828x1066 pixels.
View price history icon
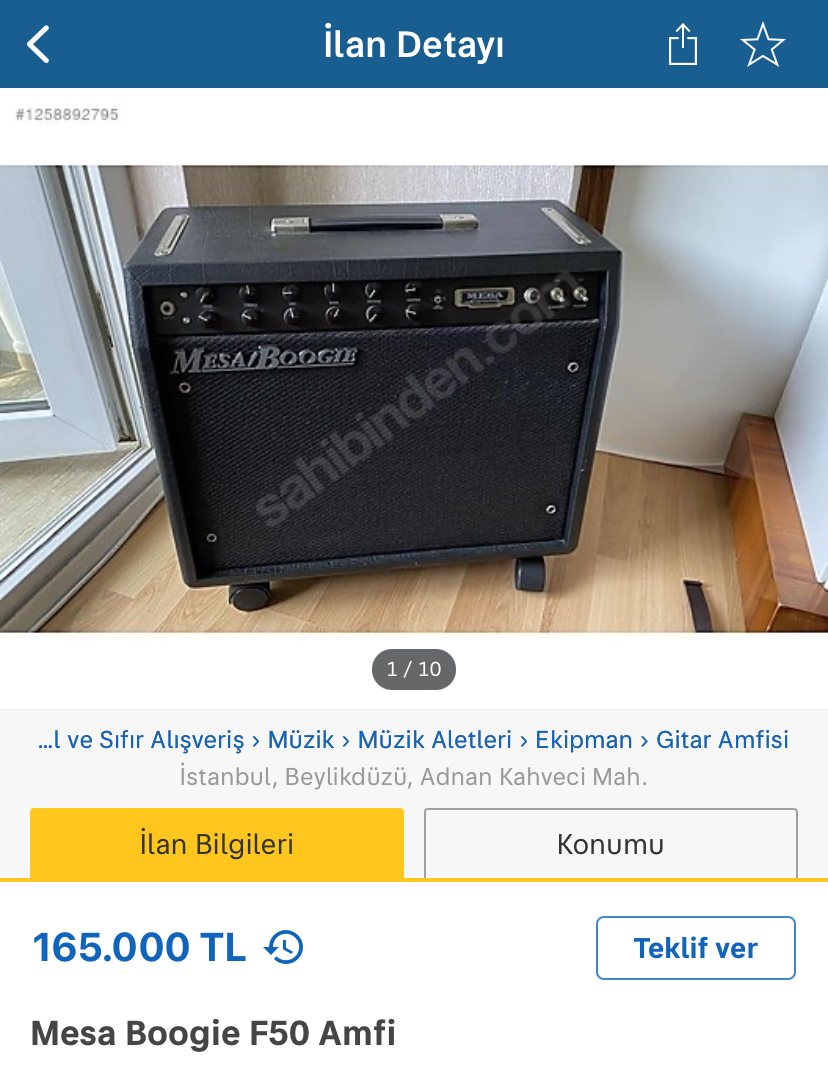click(284, 947)
